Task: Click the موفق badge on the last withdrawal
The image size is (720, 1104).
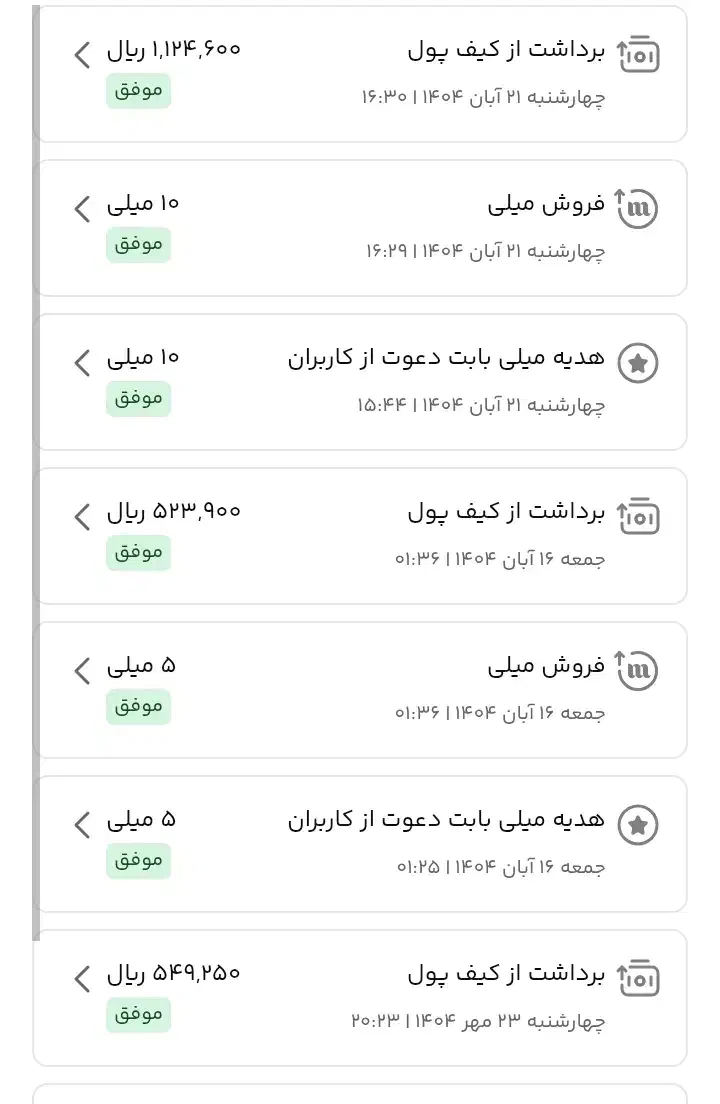Action: click(x=138, y=1015)
